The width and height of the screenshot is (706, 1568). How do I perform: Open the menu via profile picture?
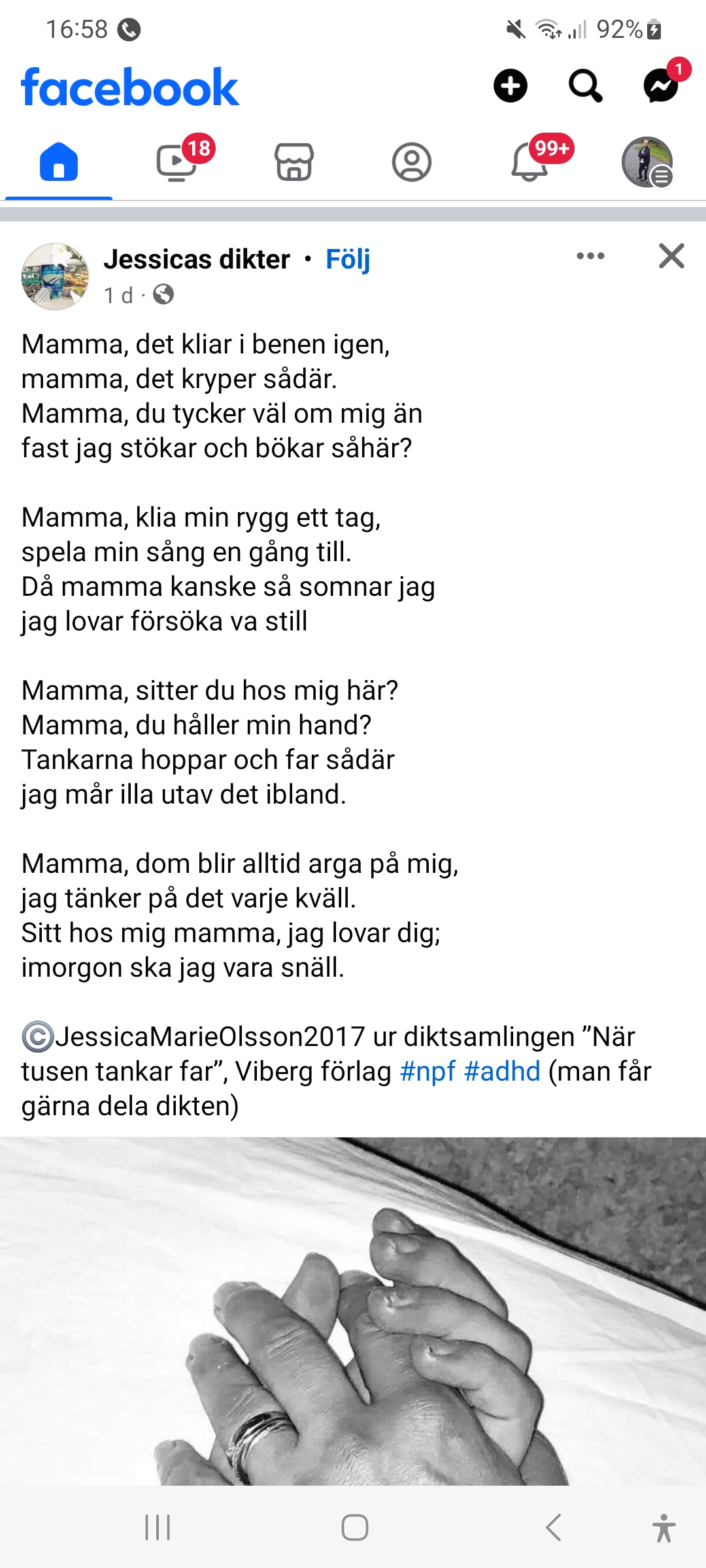647,162
